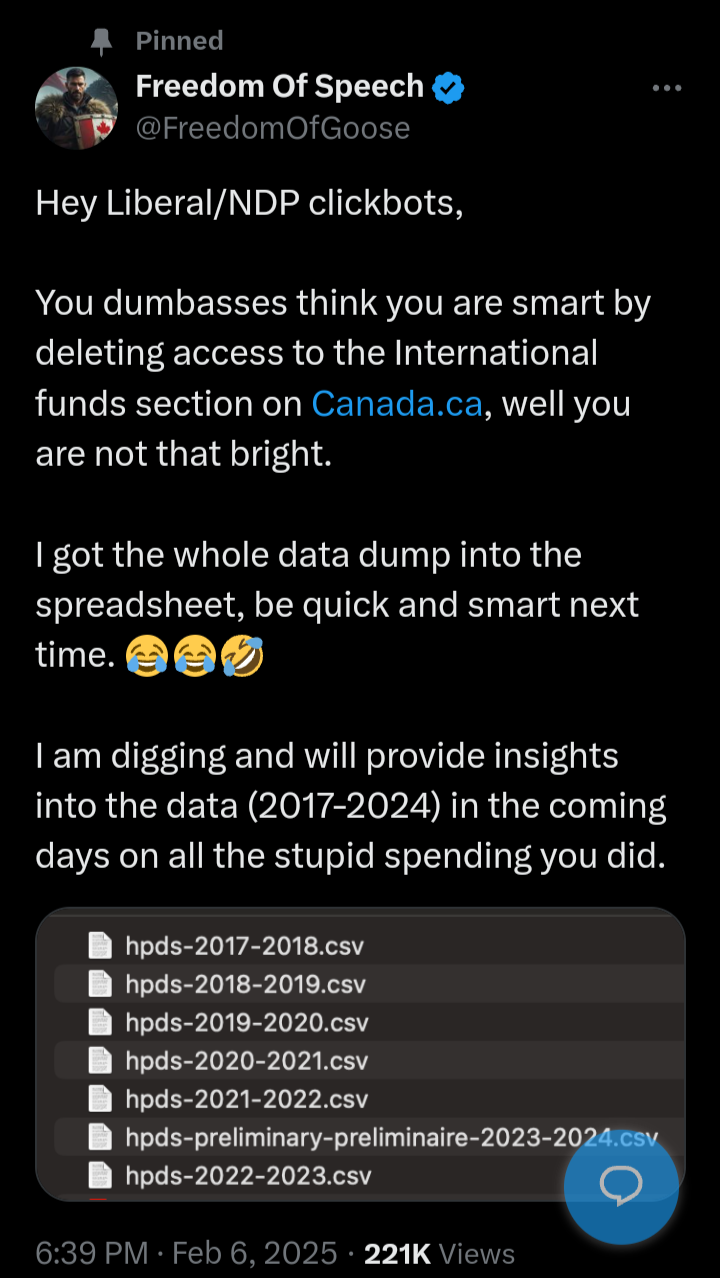Tap the blue reply floating button

pyautogui.click(x=621, y=1188)
